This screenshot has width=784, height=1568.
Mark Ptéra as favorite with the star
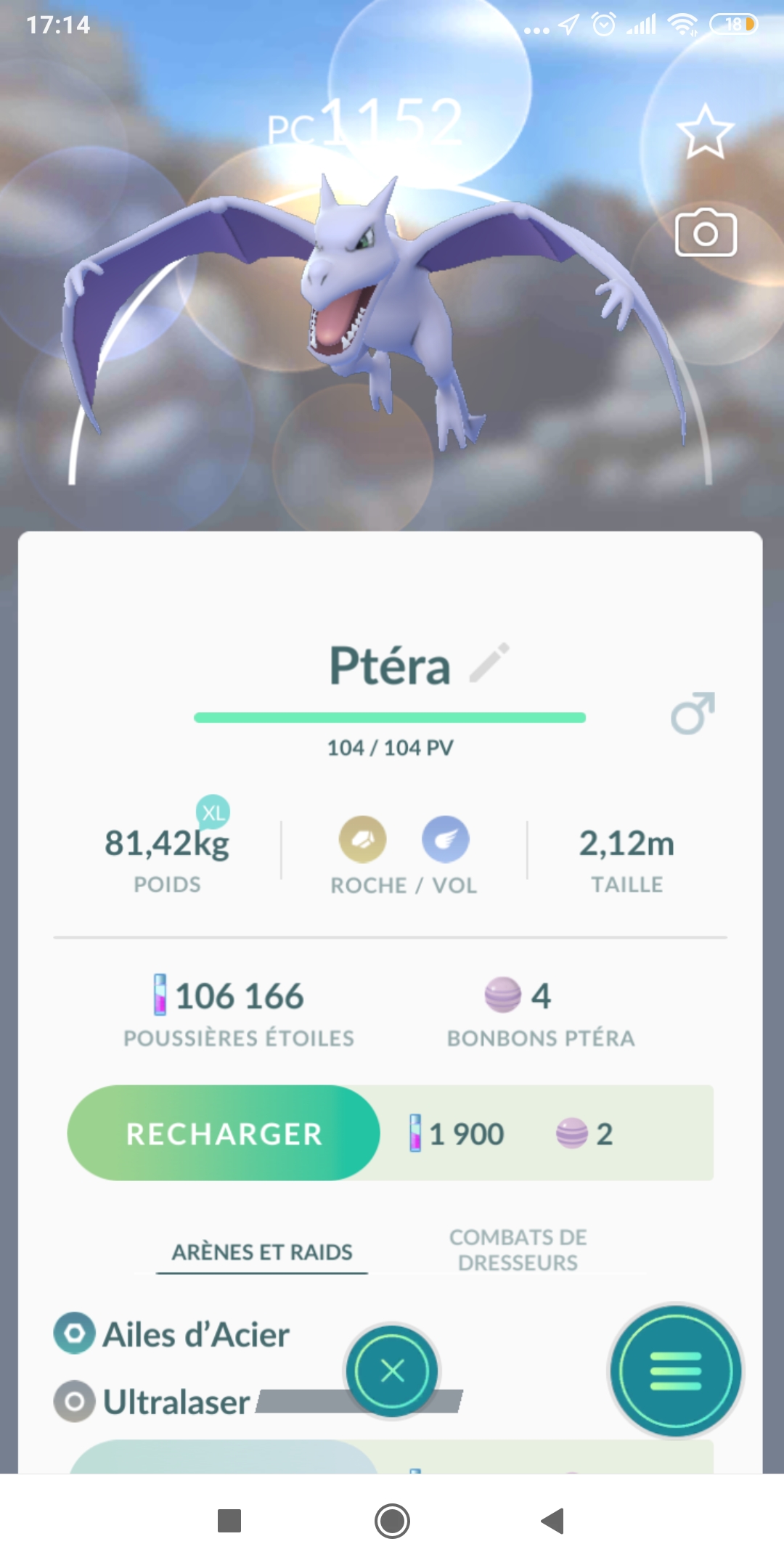tap(705, 132)
